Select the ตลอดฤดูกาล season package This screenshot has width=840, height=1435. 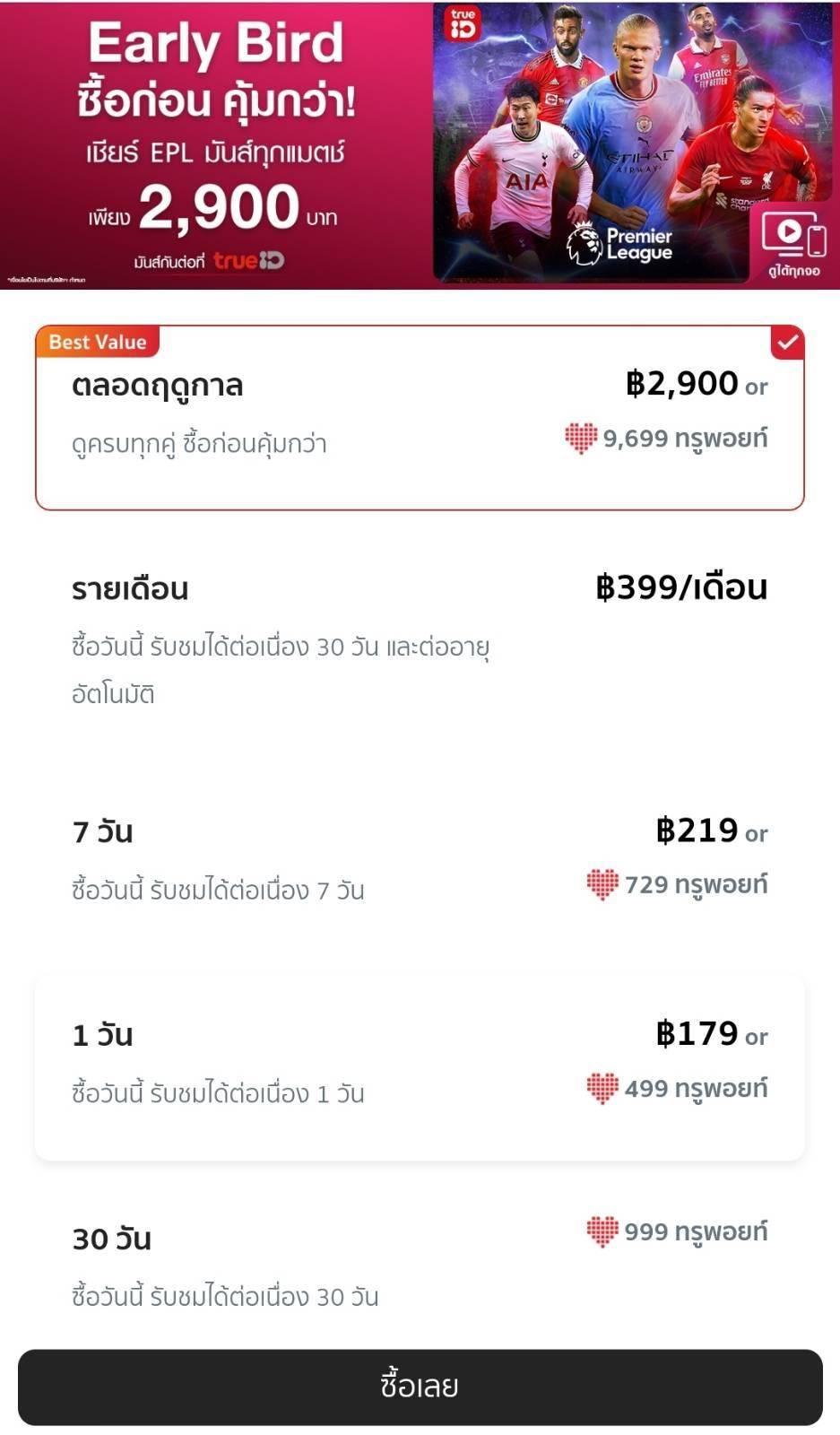pyautogui.click(x=420, y=418)
